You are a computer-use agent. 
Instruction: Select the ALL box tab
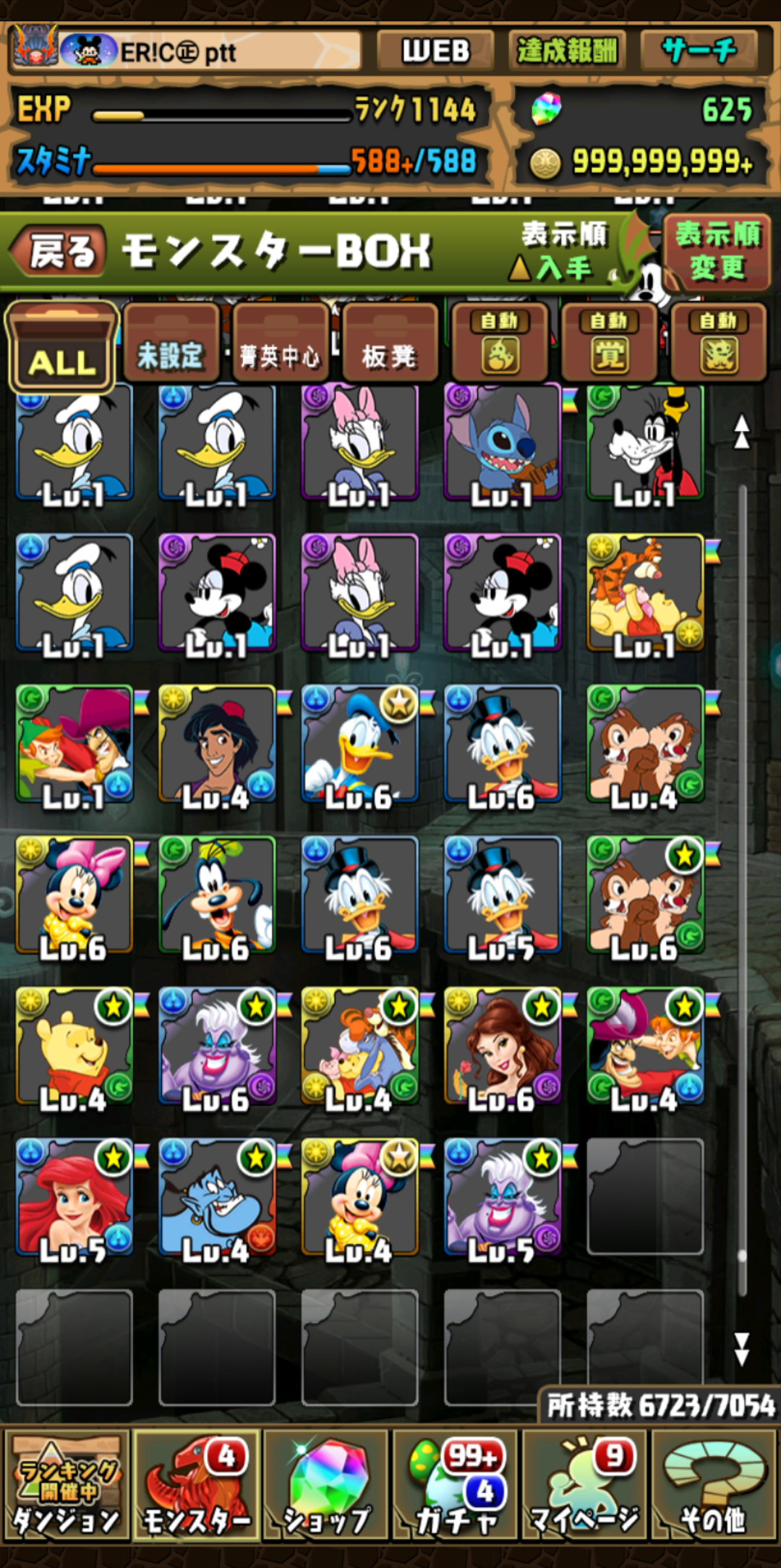[x=61, y=347]
